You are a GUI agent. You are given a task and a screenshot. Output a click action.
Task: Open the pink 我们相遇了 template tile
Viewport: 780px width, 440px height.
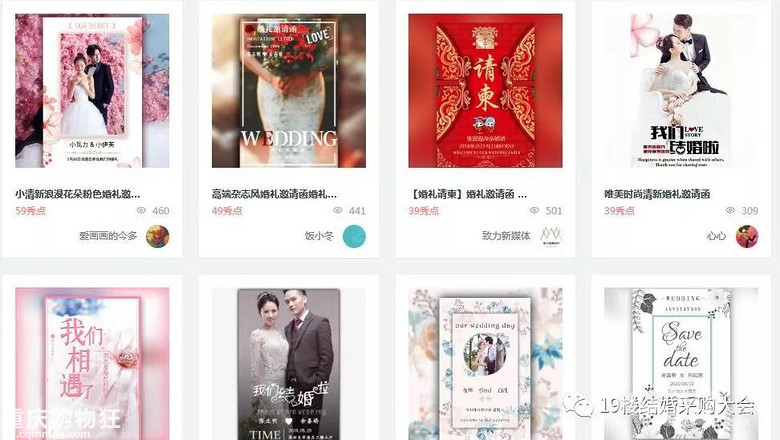92,363
